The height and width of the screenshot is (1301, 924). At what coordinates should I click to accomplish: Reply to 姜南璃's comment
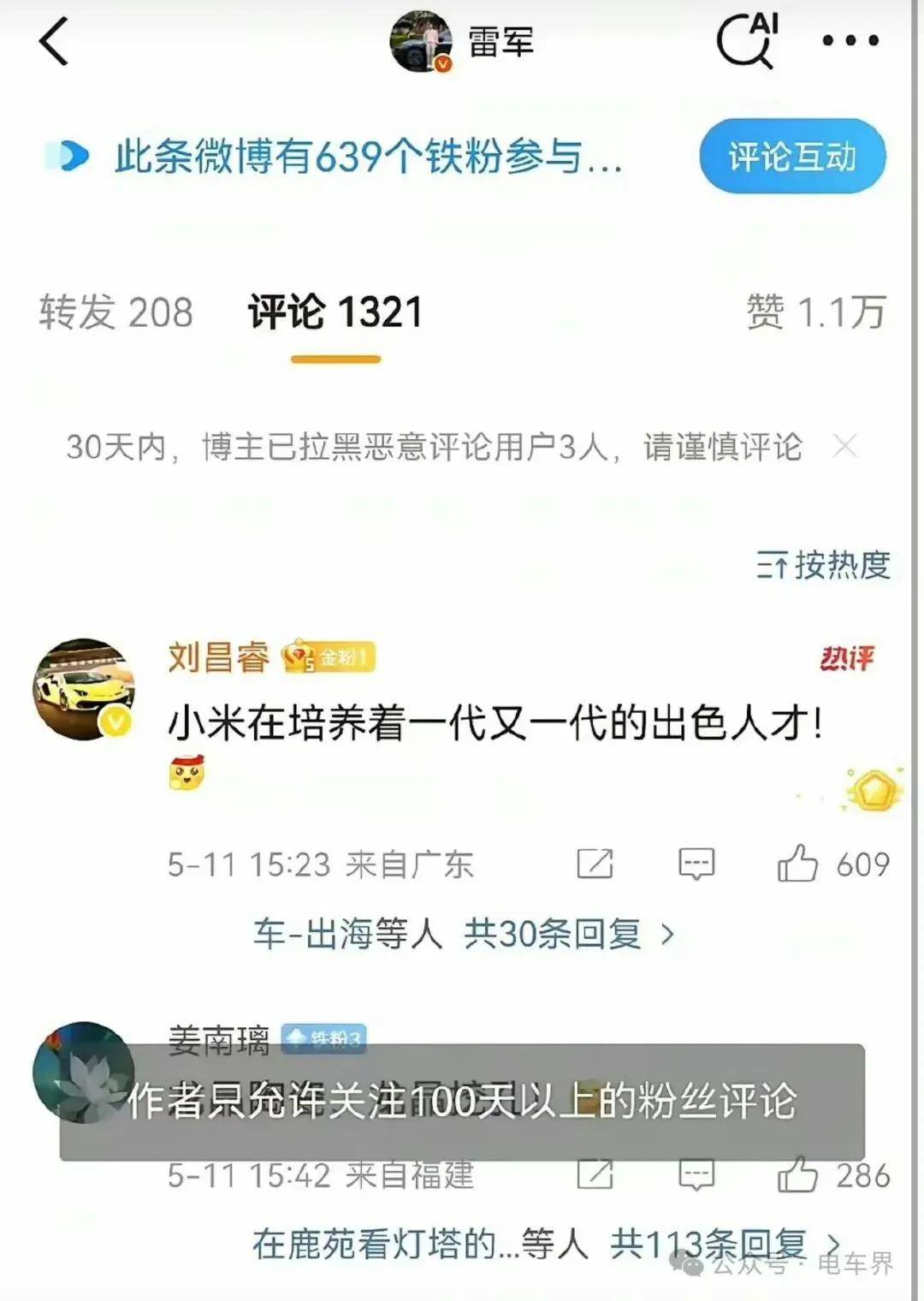click(696, 1175)
